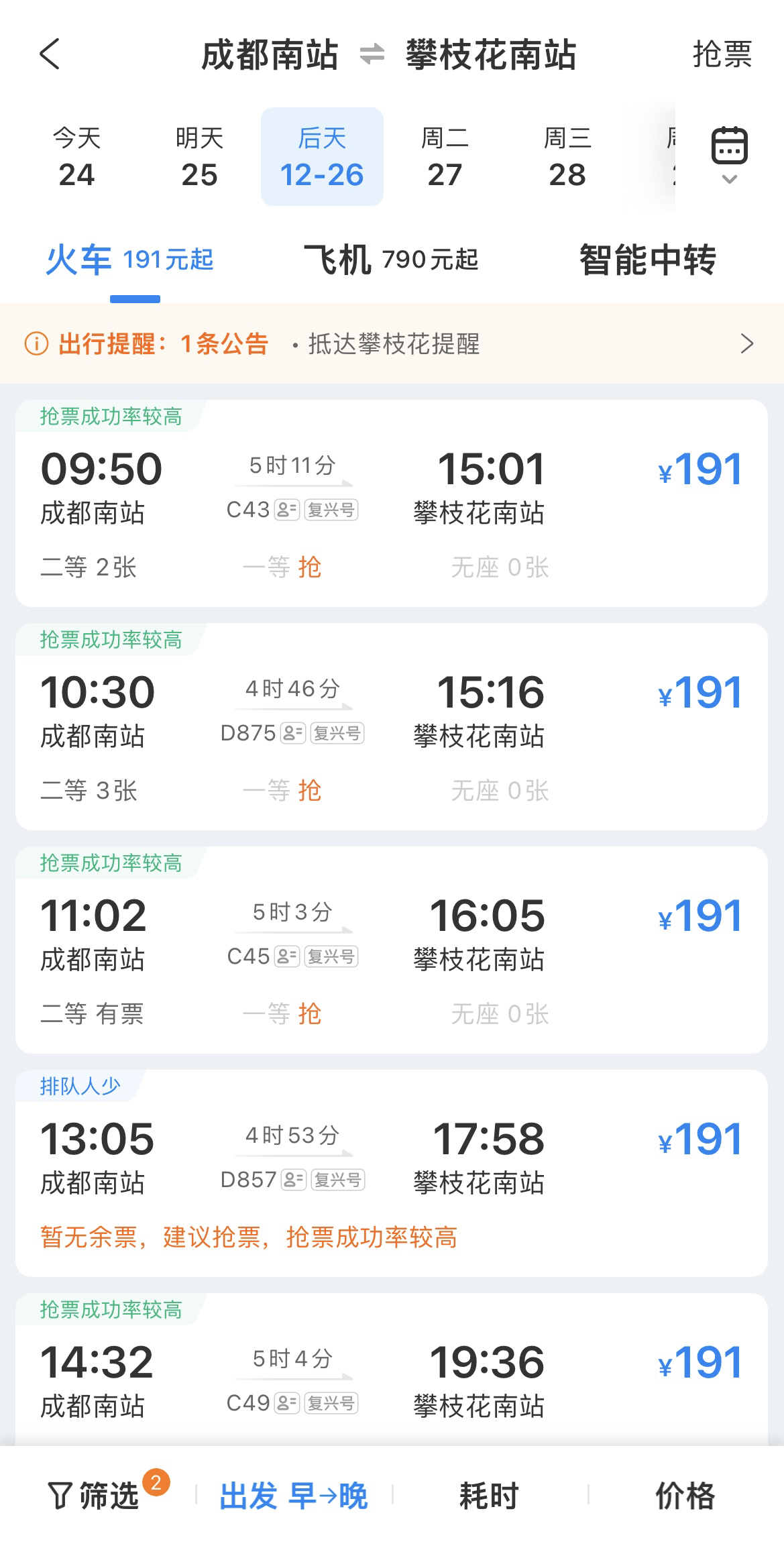Viewport: 784px width, 1556px height.
Task: Switch to the 飞机 tab
Action: tap(391, 260)
